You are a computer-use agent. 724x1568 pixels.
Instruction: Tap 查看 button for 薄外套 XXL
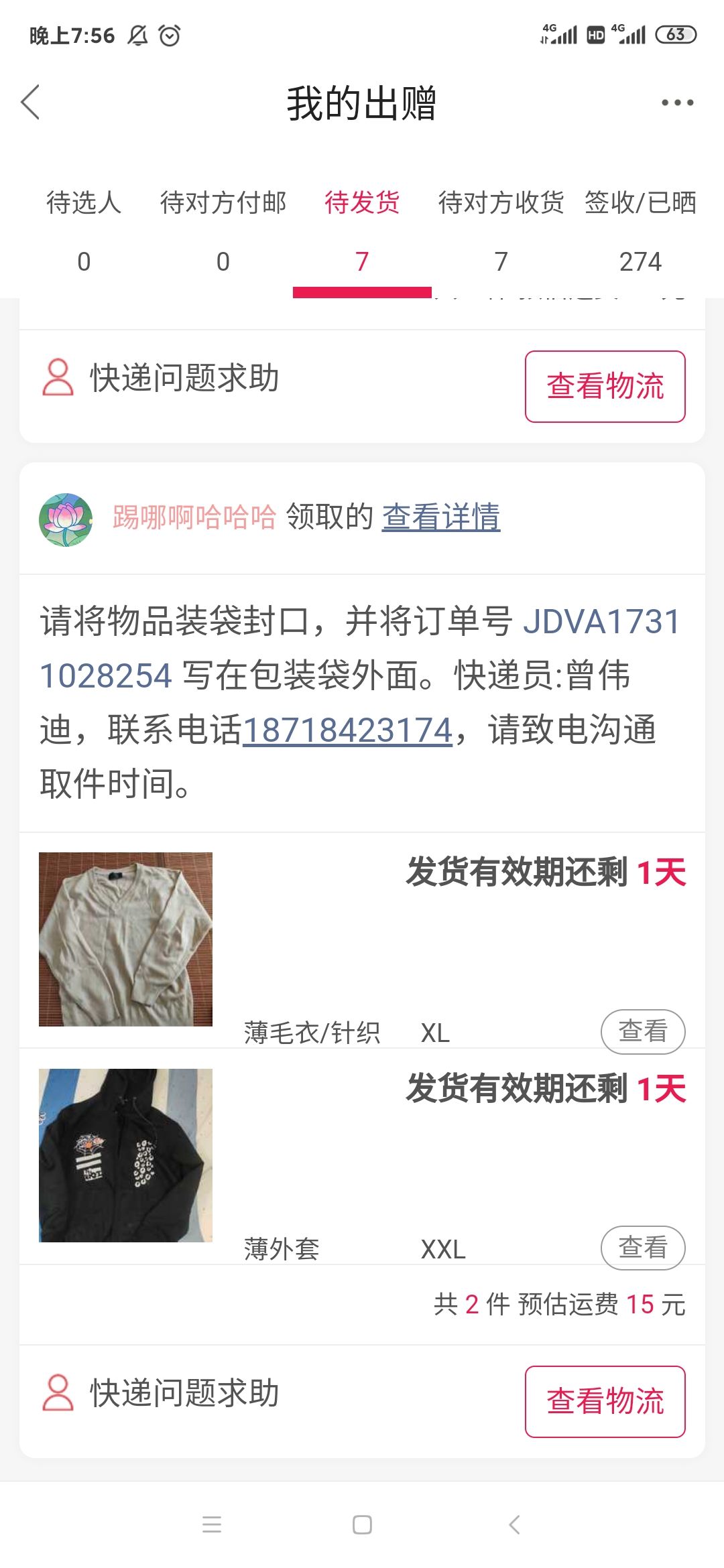[x=642, y=1248]
